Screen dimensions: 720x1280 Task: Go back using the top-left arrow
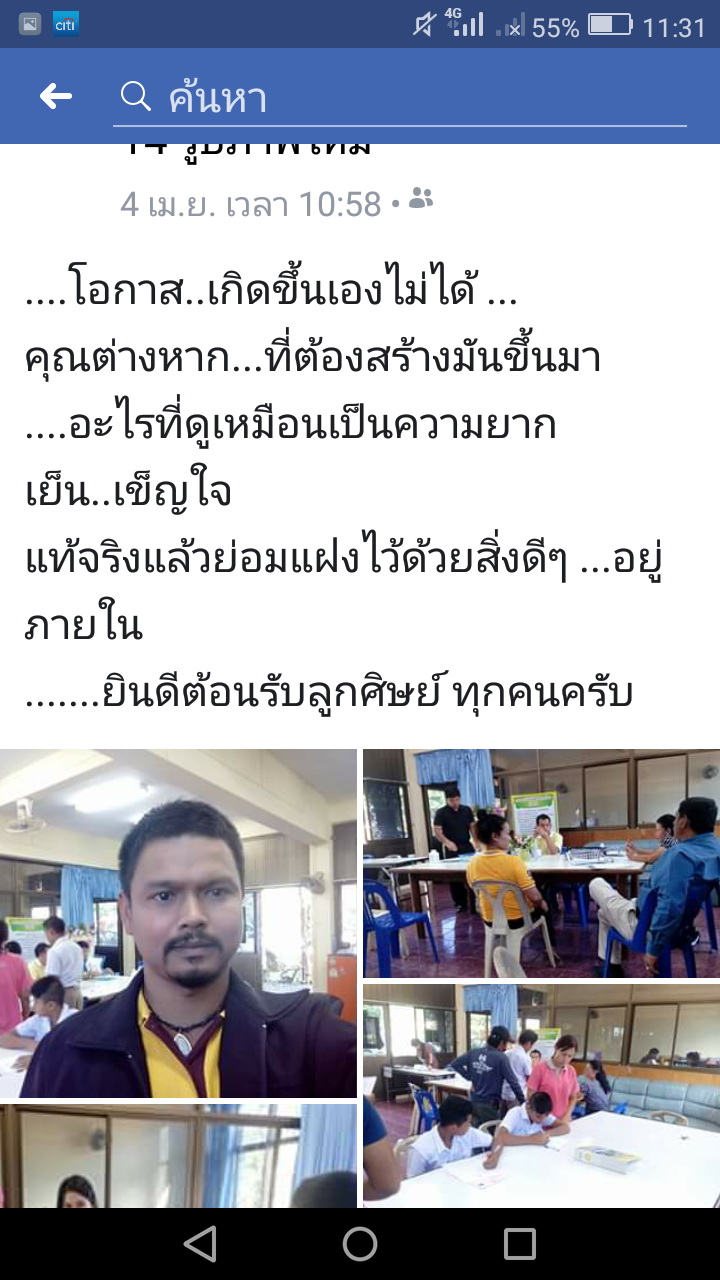(x=56, y=96)
